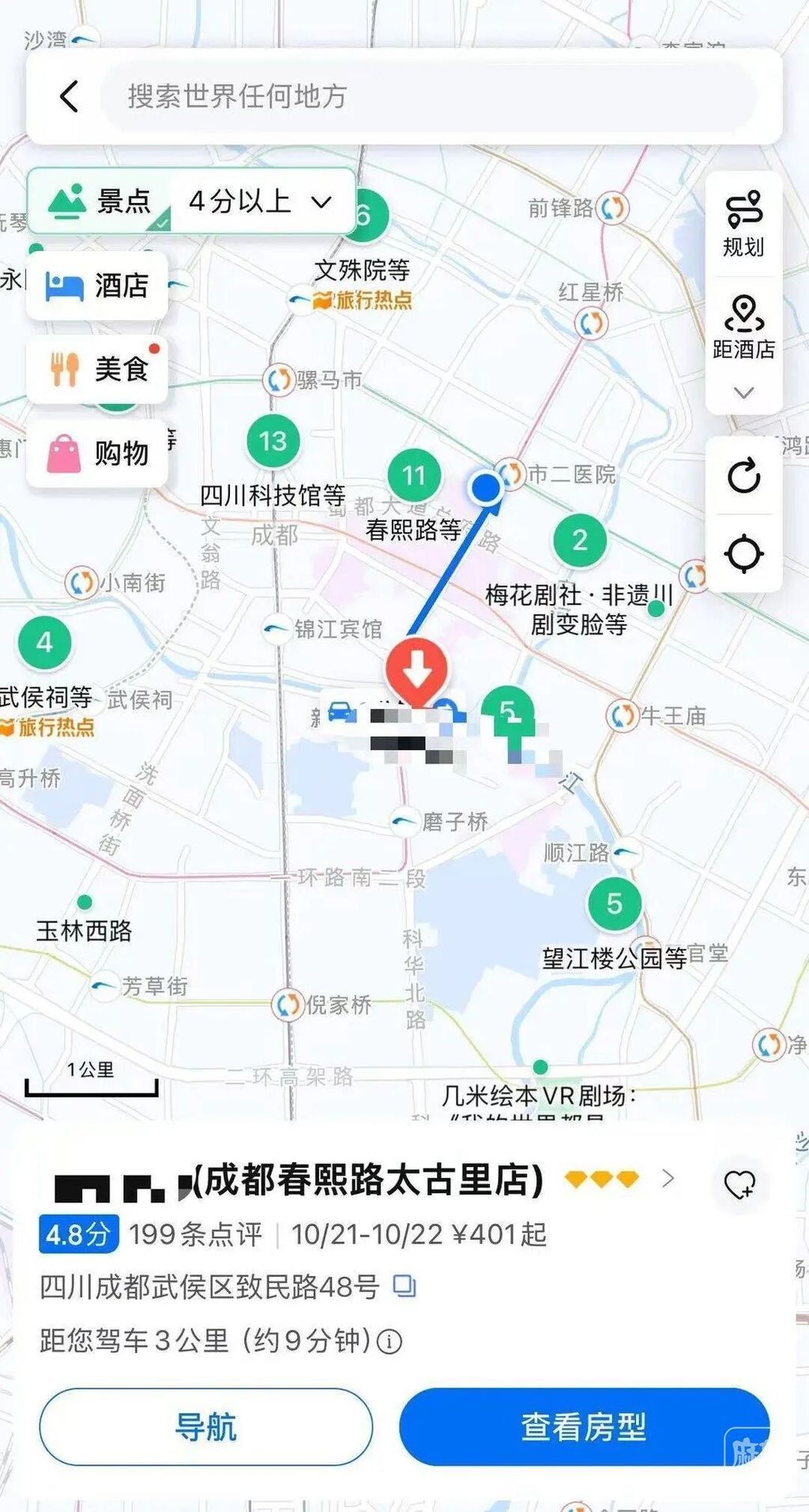Expand more map tools chevron

tap(743, 392)
